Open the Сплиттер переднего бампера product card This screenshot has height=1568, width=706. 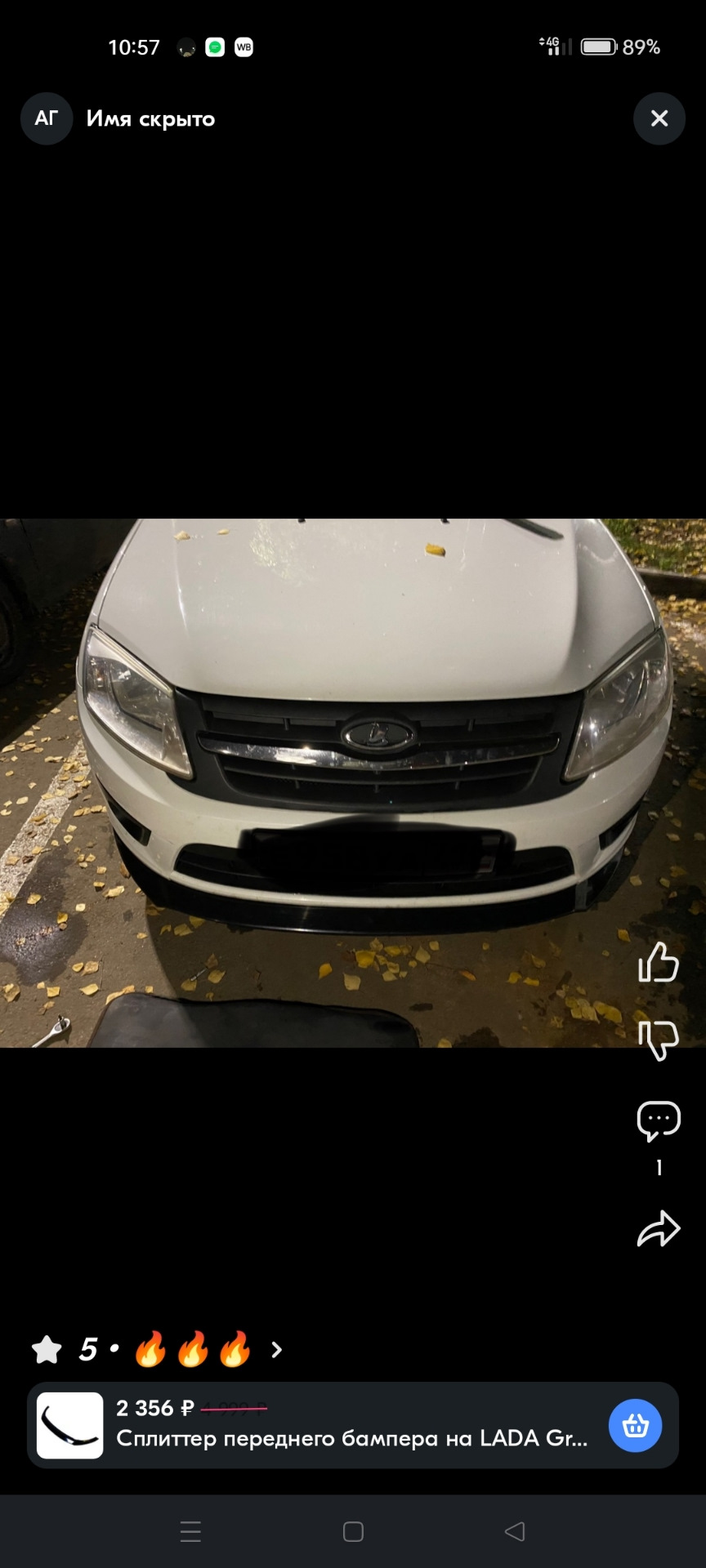(x=351, y=1425)
